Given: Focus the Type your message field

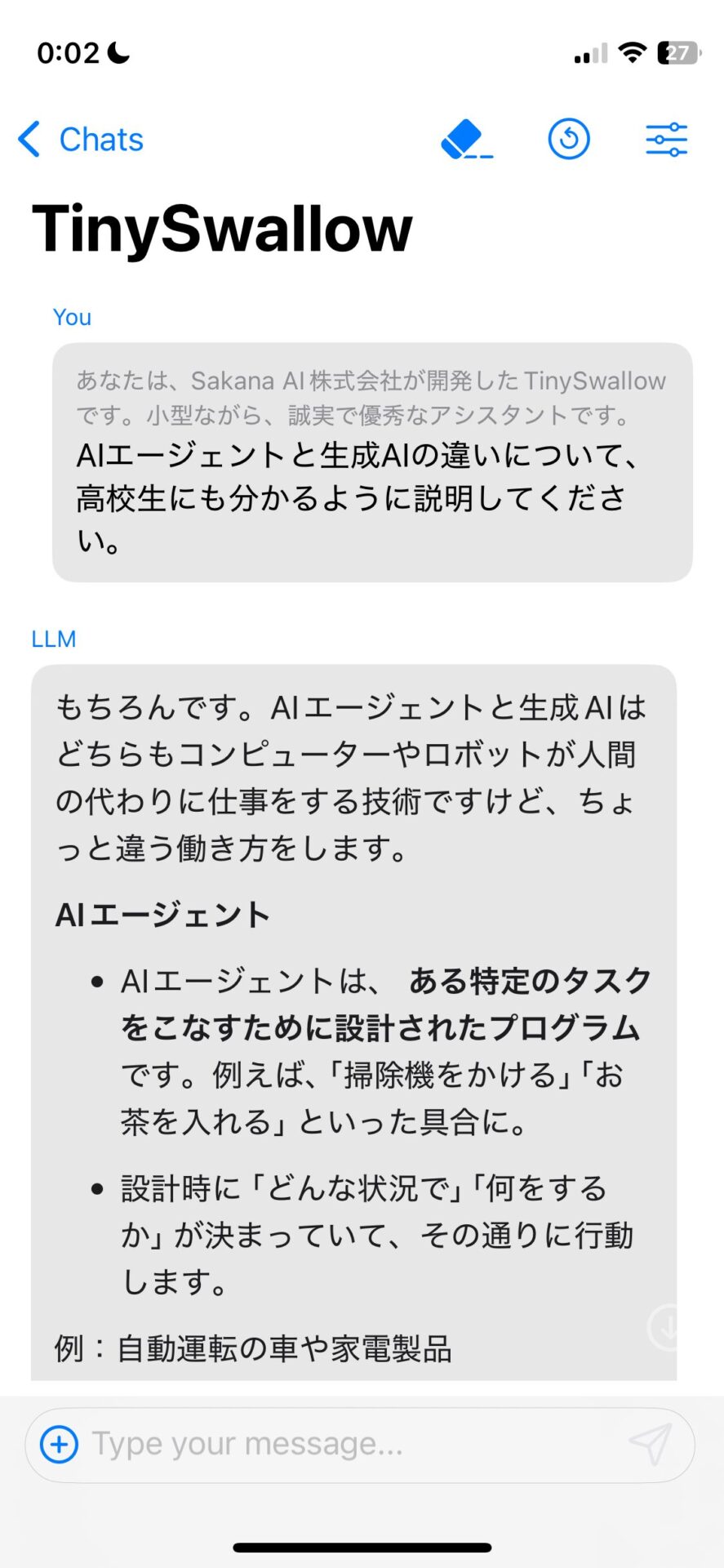Looking at the screenshot, I should (343, 1443).
